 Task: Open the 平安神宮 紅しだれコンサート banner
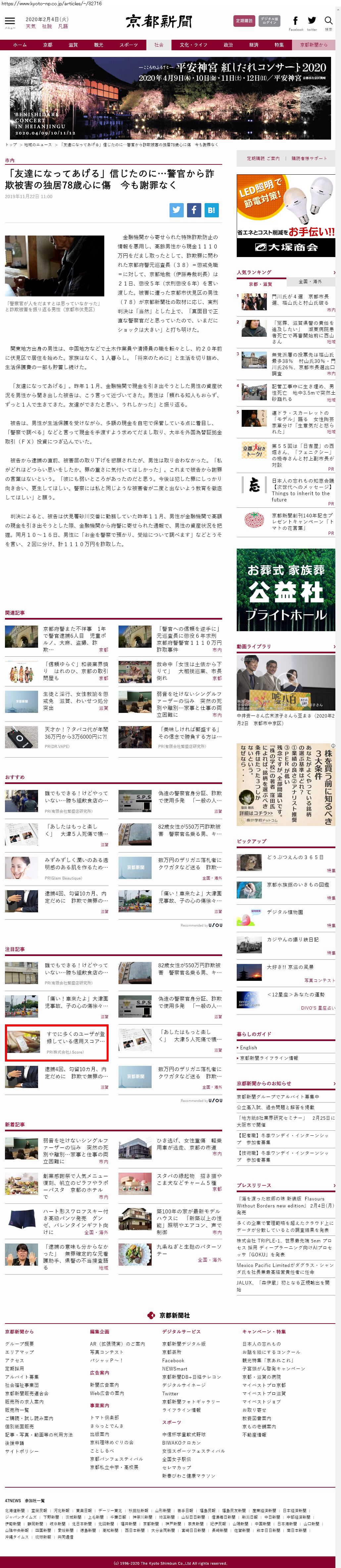pyautogui.click(x=170, y=98)
